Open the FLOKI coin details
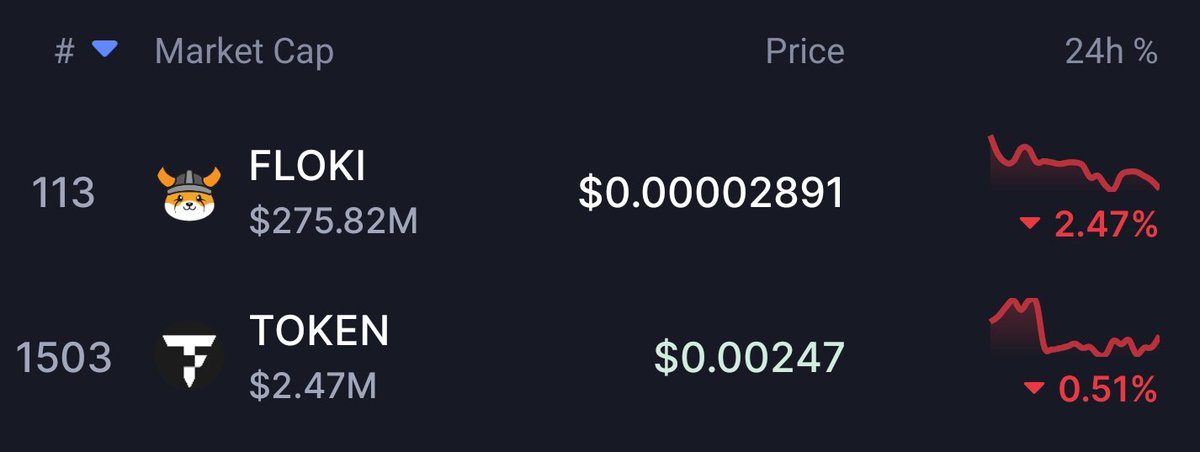1200x452 pixels. tap(306, 168)
